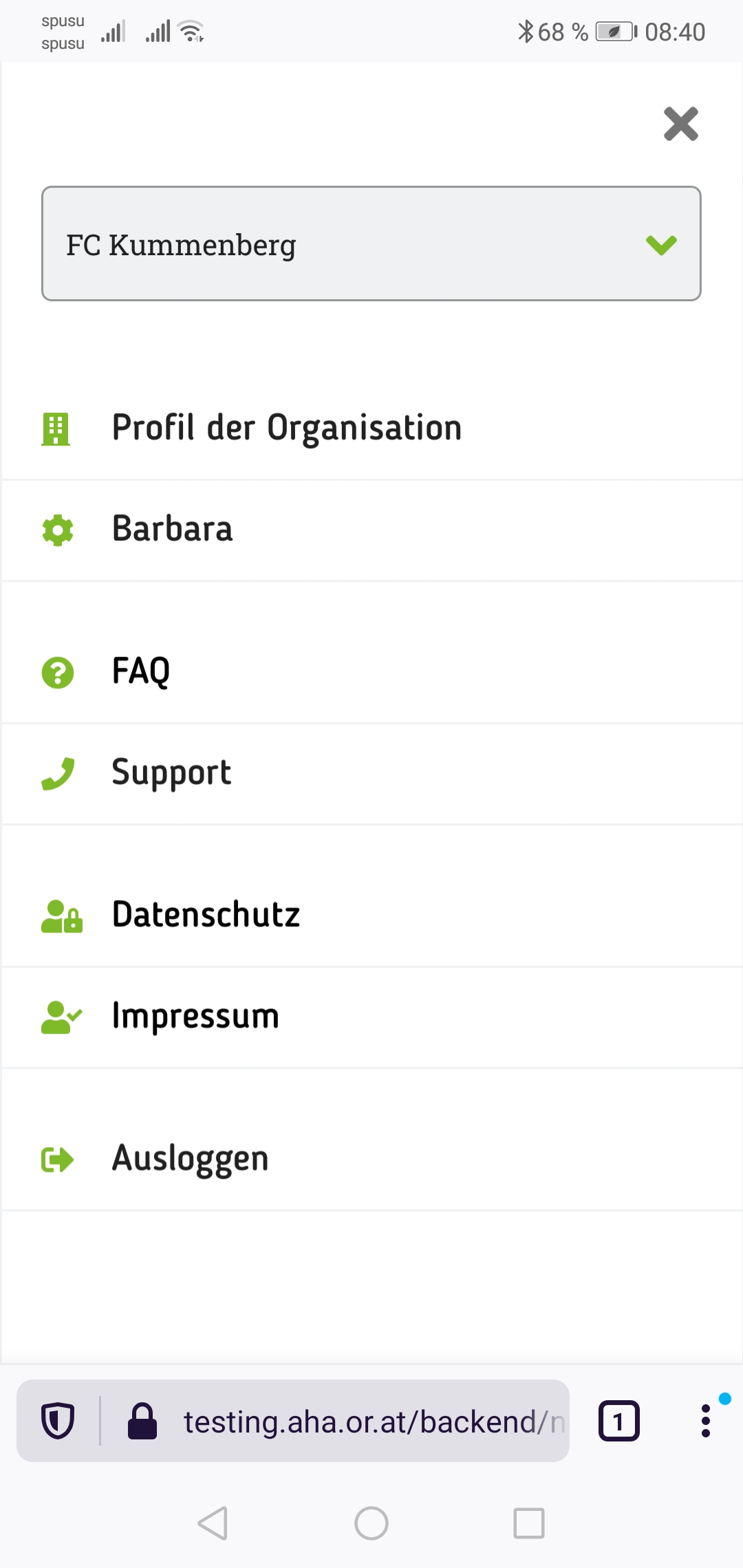Viewport: 743px width, 1568px height.
Task: Expand the FC Kummenberg organisation dropdown
Action: pyautogui.click(x=371, y=243)
